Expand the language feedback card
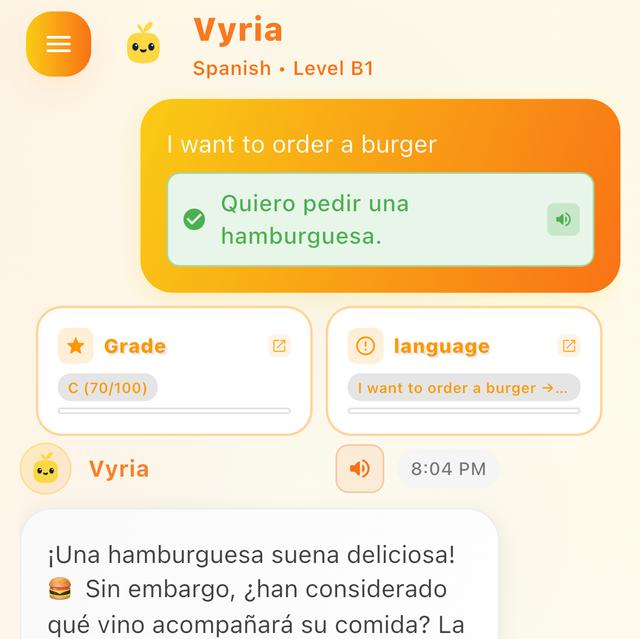Image resolution: width=640 pixels, height=639 pixels. [569, 346]
